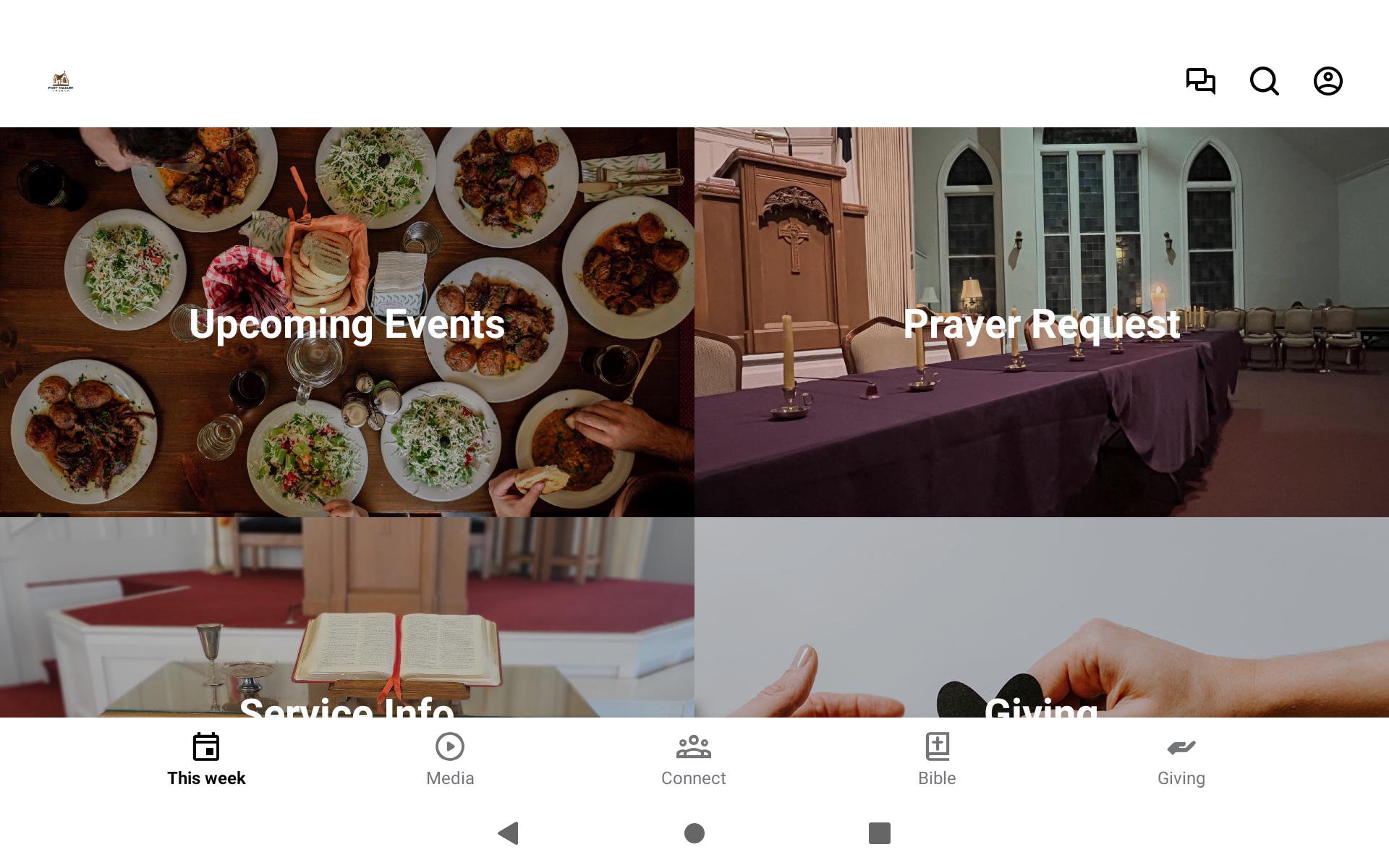The image size is (1389, 868).
Task: Tap the system back button
Action: coord(509,833)
